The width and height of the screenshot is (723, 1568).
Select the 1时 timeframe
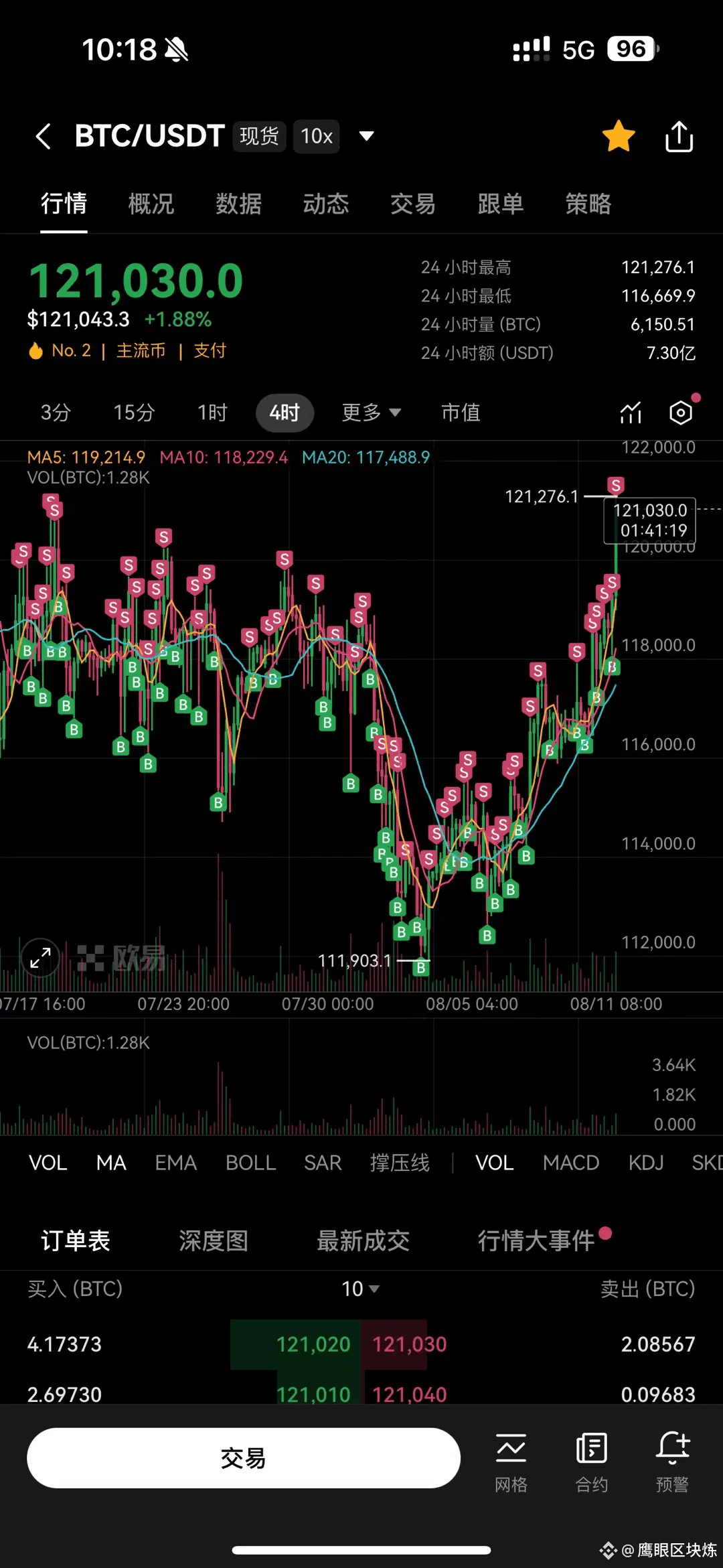[x=212, y=413]
